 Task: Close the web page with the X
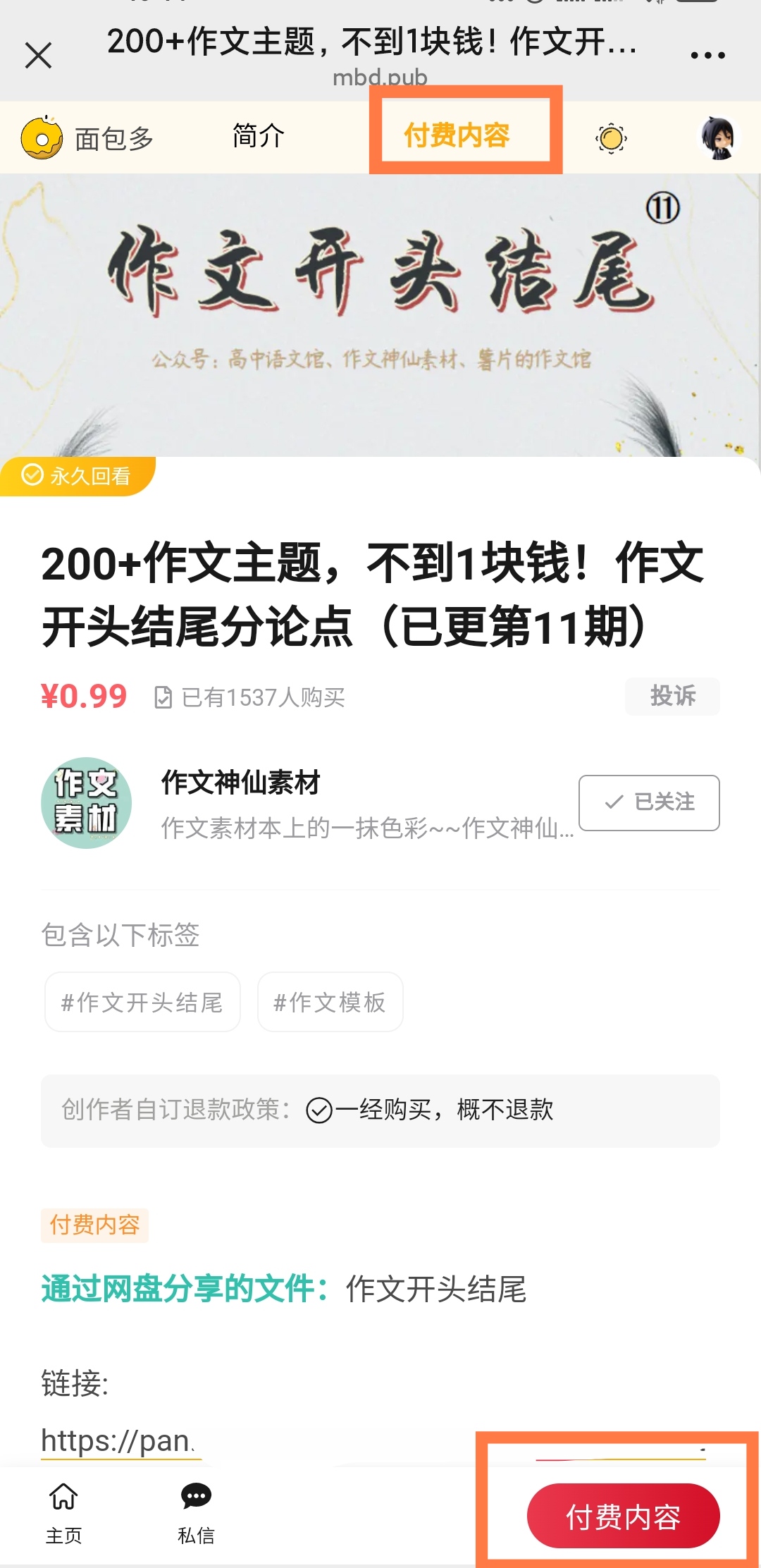pyautogui.click(x=39, y=55)
